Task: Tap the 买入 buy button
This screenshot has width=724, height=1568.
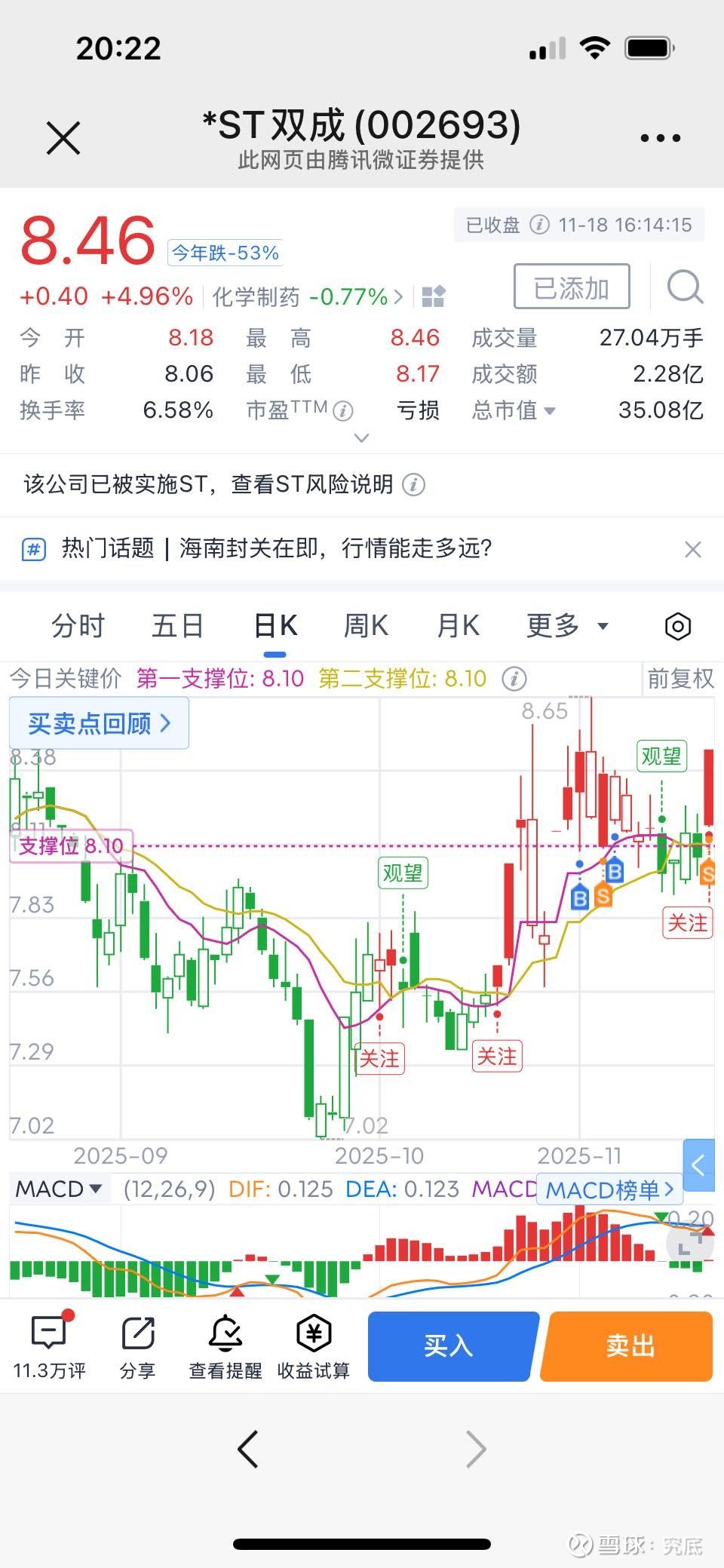Action: click(x=450, y=1346)
